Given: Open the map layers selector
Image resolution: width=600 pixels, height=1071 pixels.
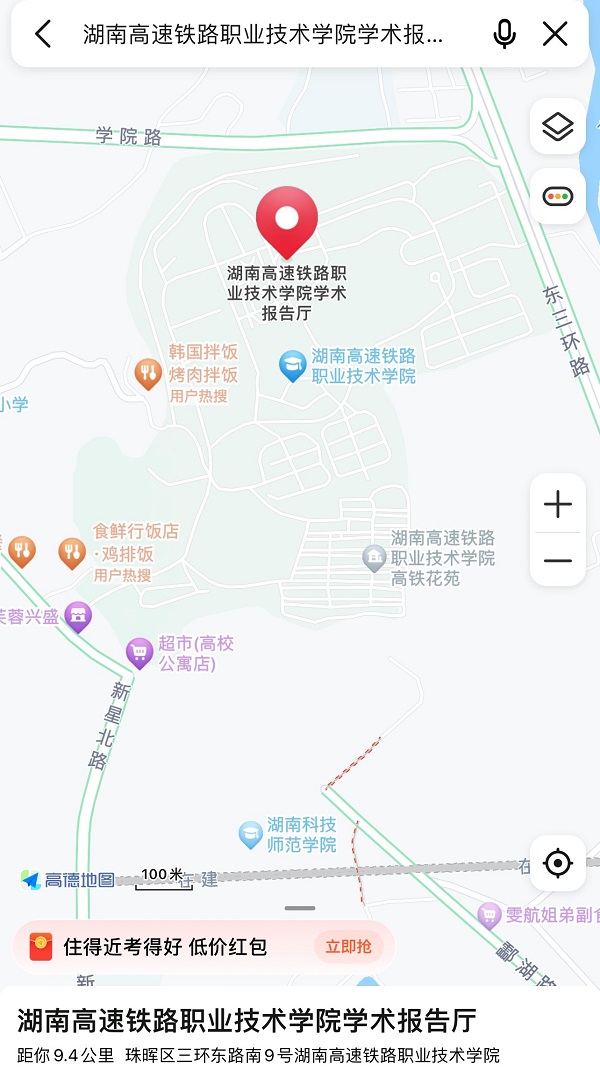Looking at the screenshot, I should [558, 126].
